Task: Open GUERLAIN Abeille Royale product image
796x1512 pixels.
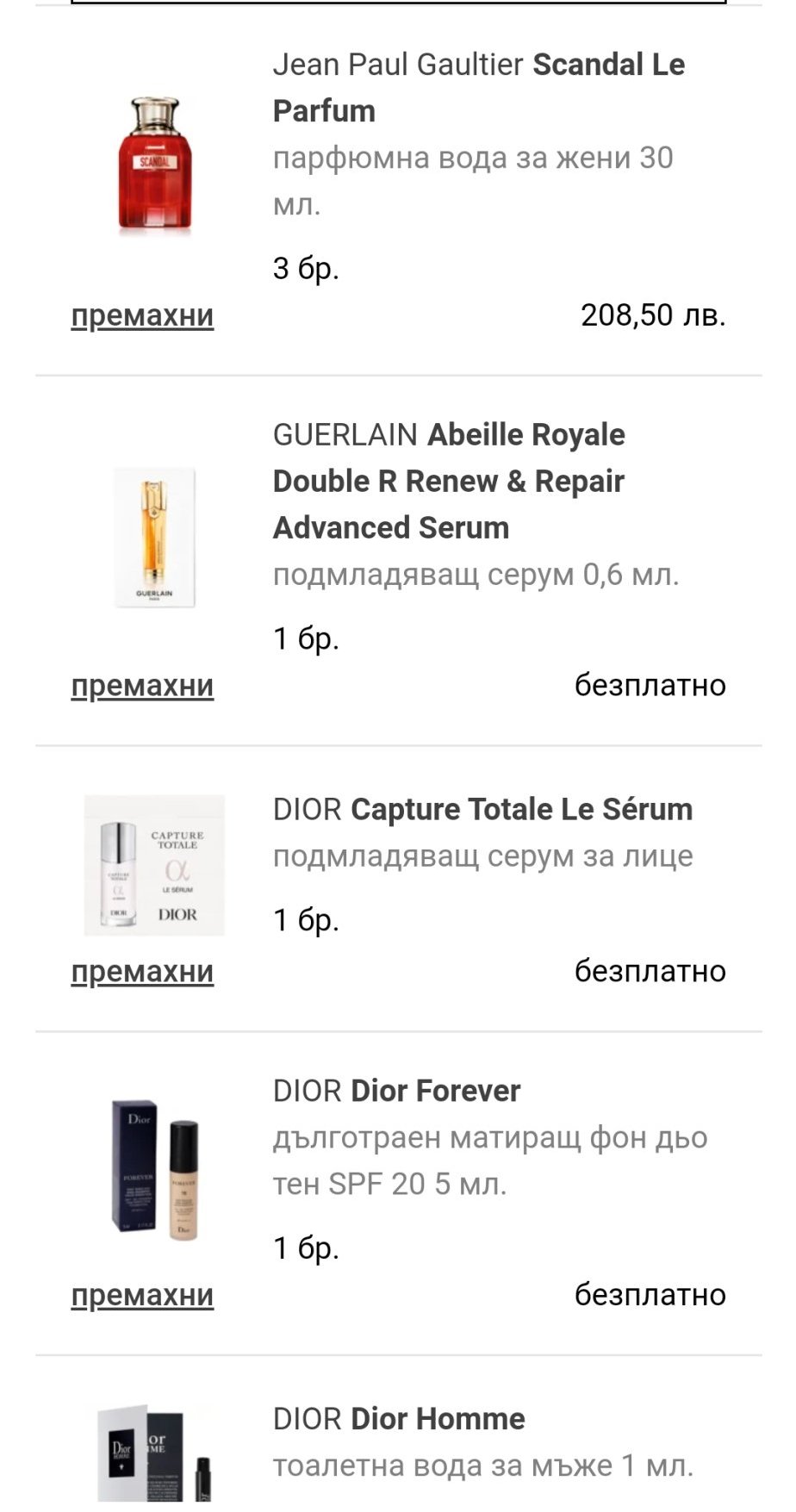Action: (x=155, y=537)
